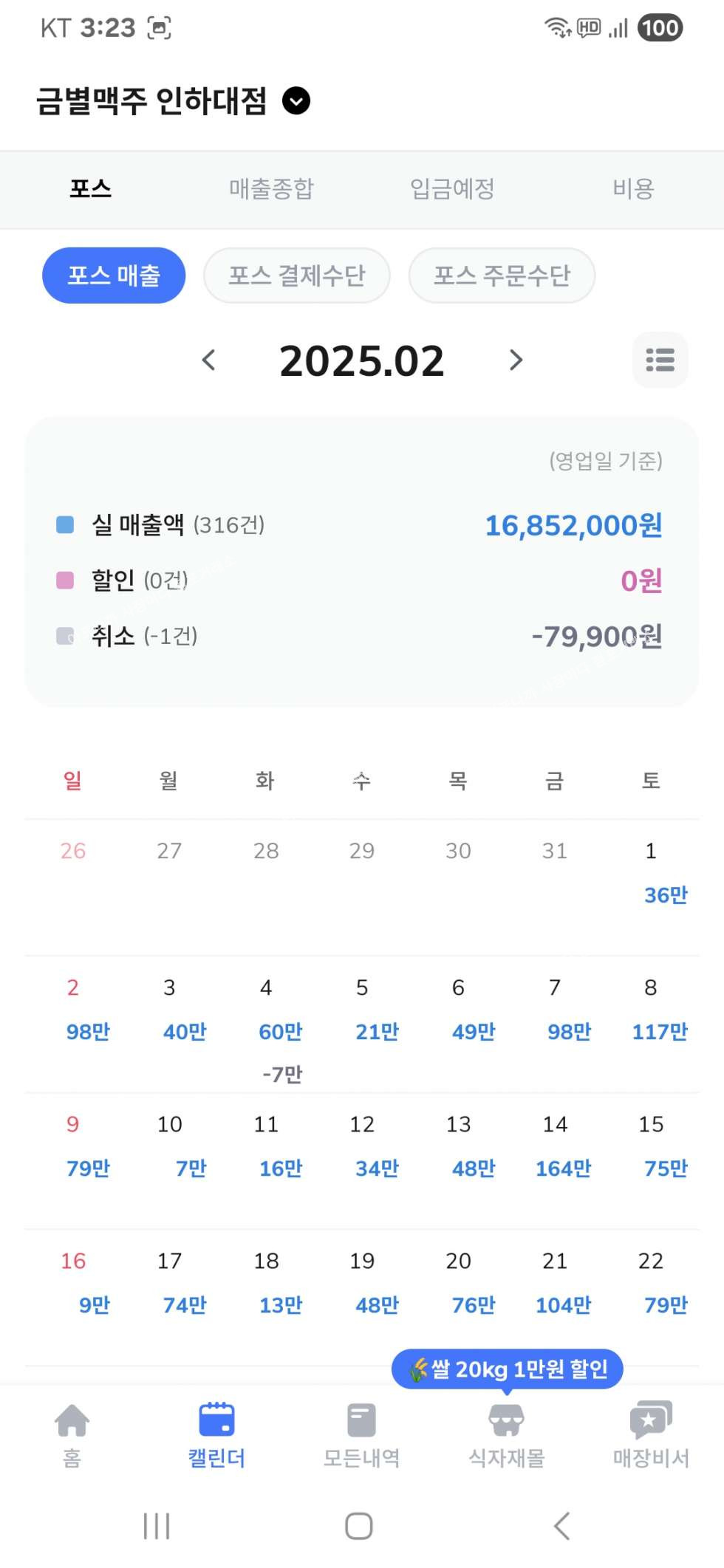Open the store selector dropdown 금별맥주 인하대점
This screenshot has height=1568, width=724.
point(296,101)
